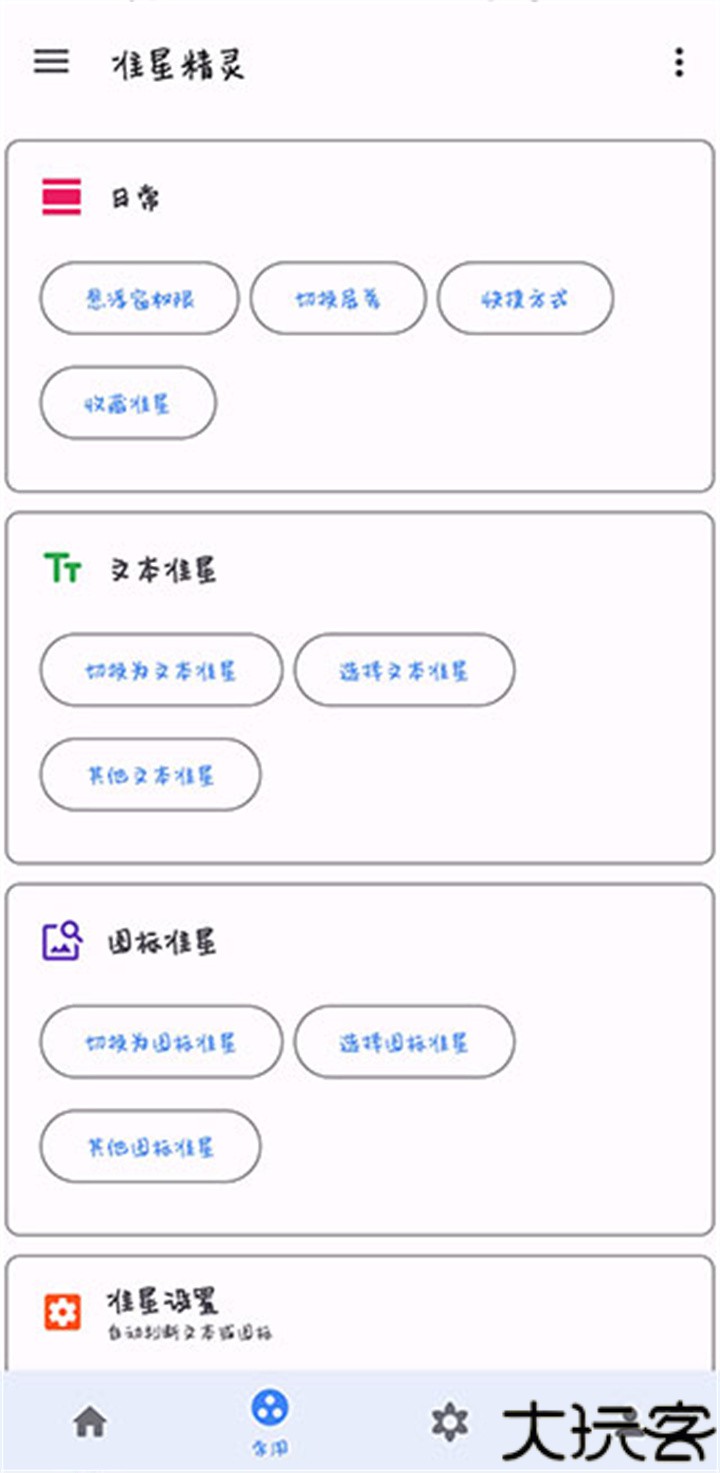Screen dimensions: 720x1473
Task: Tap 切换为图标准星 button
Action: (x=160, y=1042)
